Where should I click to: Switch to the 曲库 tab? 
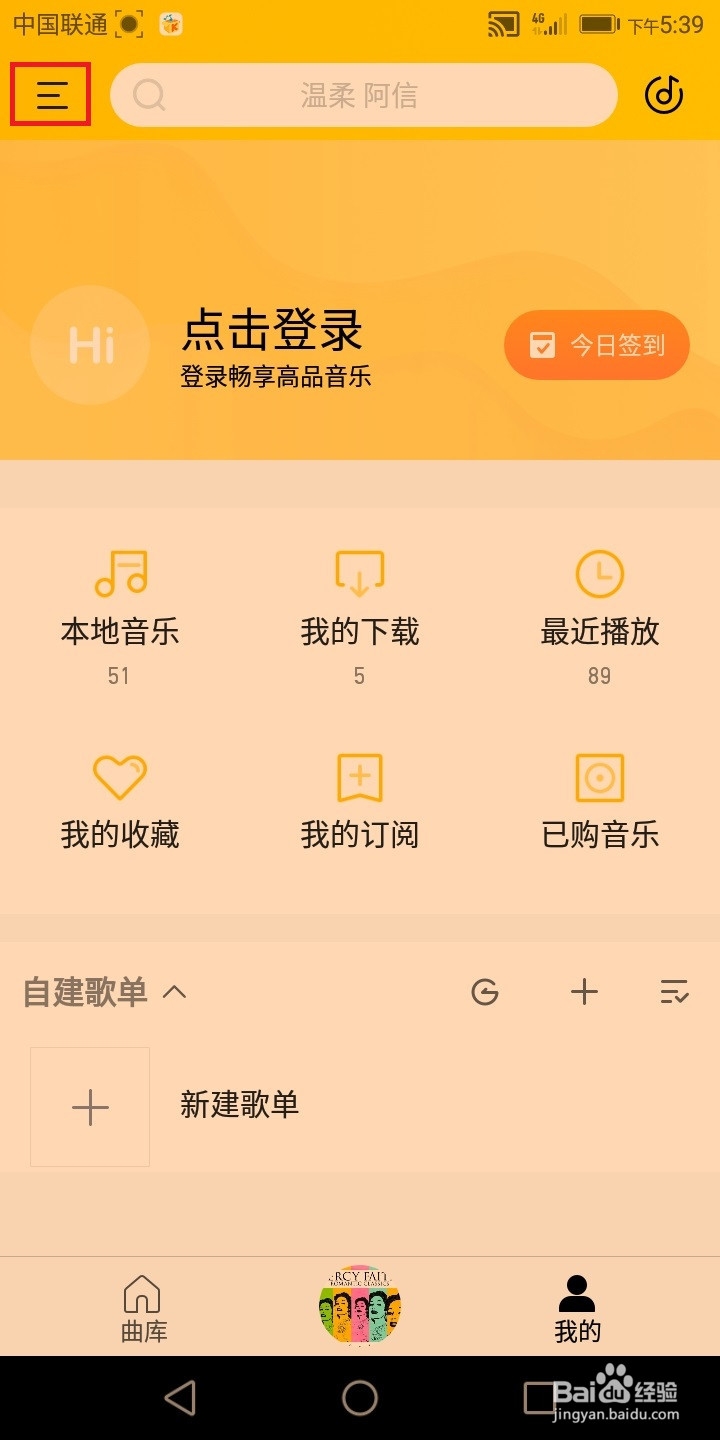tap(143, 1305)
